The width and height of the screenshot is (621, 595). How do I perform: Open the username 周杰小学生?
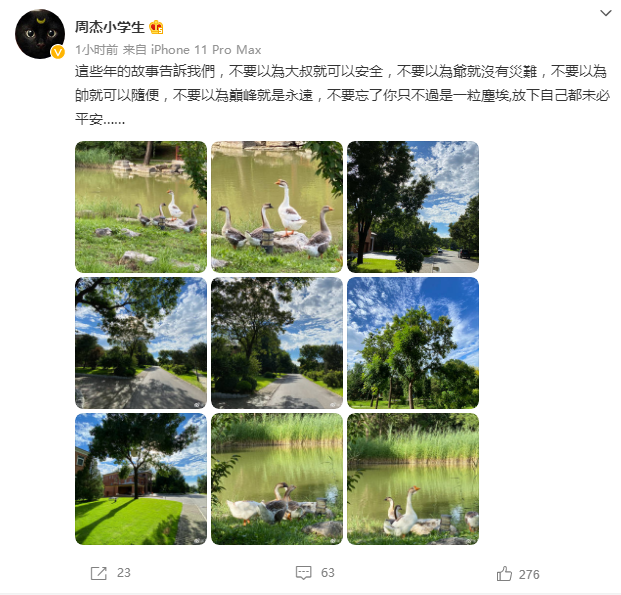click(x=110, y=25)
